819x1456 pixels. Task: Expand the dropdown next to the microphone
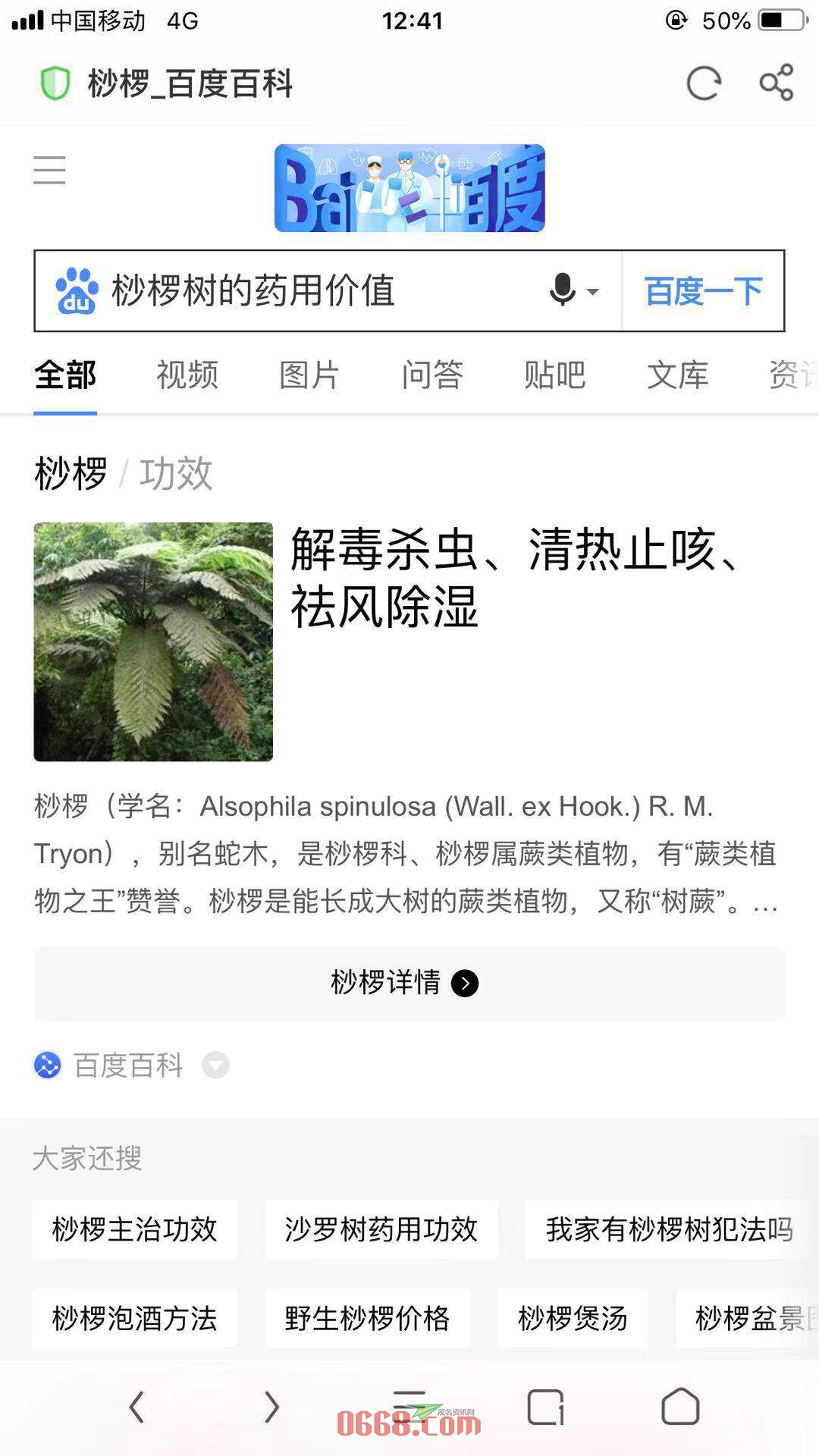(594, 290)
